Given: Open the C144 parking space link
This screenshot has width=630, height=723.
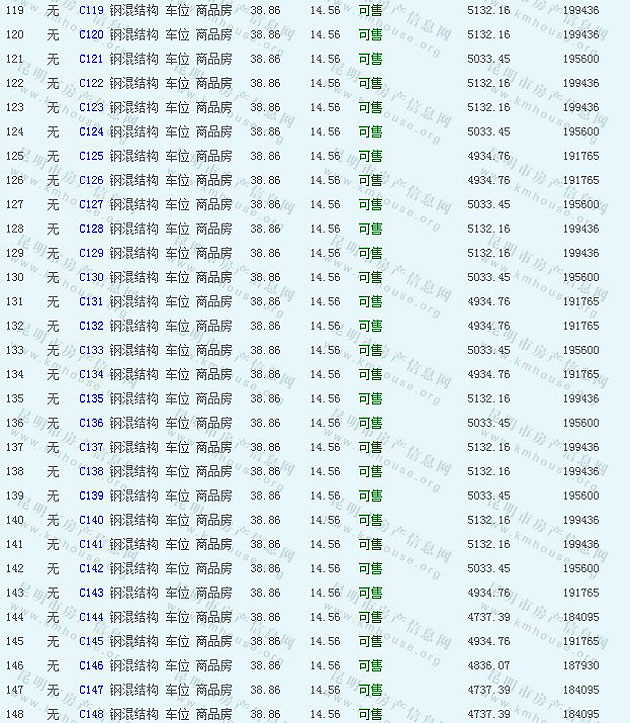Looking at the screenshot, I should [x=91, y=617].
